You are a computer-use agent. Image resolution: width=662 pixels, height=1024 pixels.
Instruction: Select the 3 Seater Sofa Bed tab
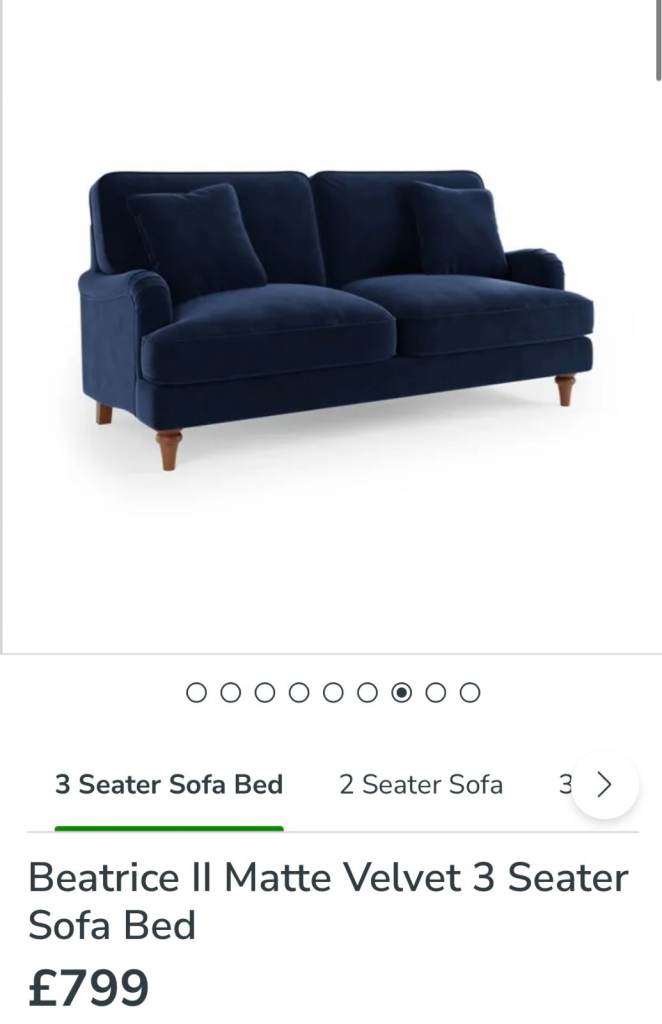(x=169, y=784)
